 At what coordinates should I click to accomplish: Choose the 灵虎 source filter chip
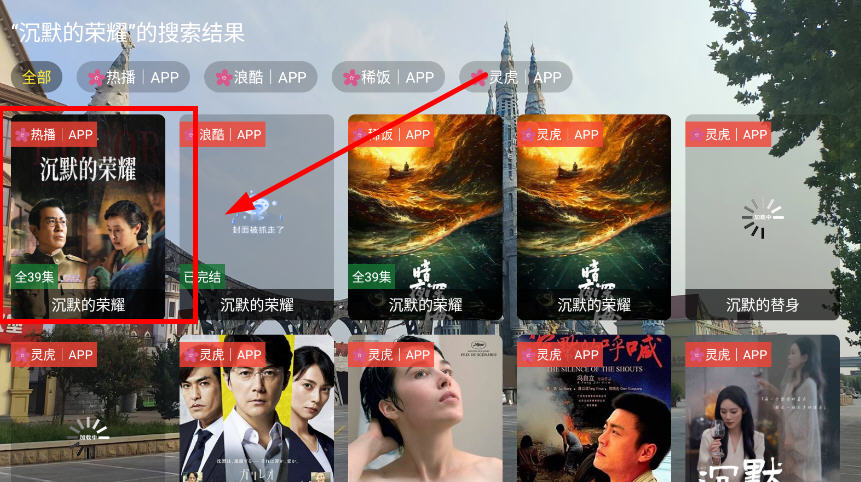pos(516,77)
